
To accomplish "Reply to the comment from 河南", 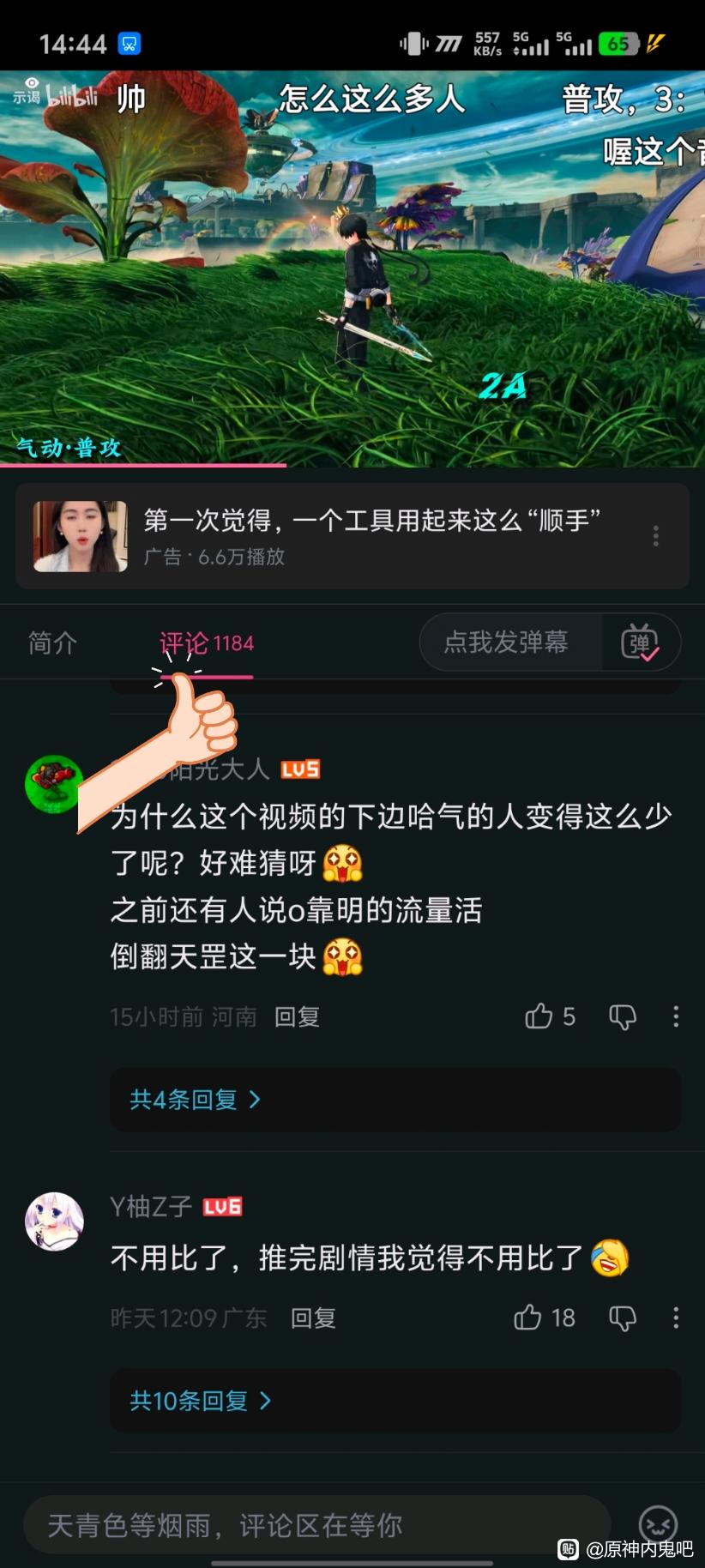I will coord(297,1017).
